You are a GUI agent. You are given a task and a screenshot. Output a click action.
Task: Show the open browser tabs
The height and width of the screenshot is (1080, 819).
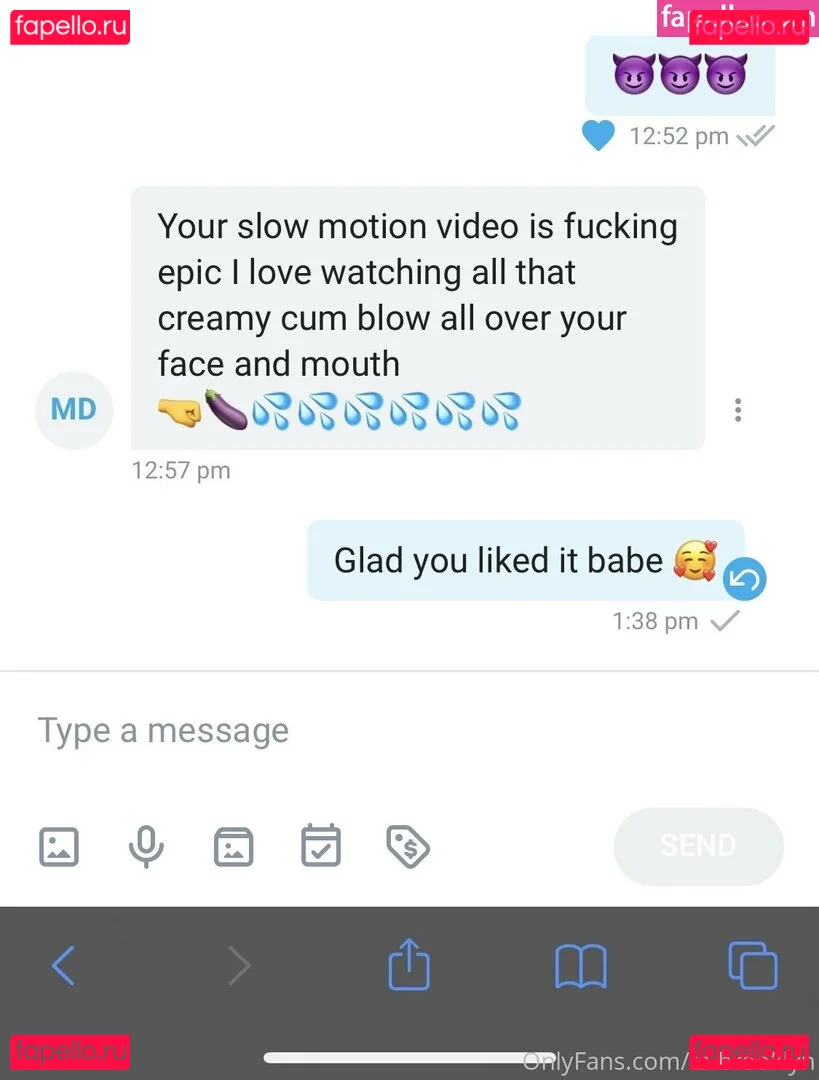(x=752, y=966)
